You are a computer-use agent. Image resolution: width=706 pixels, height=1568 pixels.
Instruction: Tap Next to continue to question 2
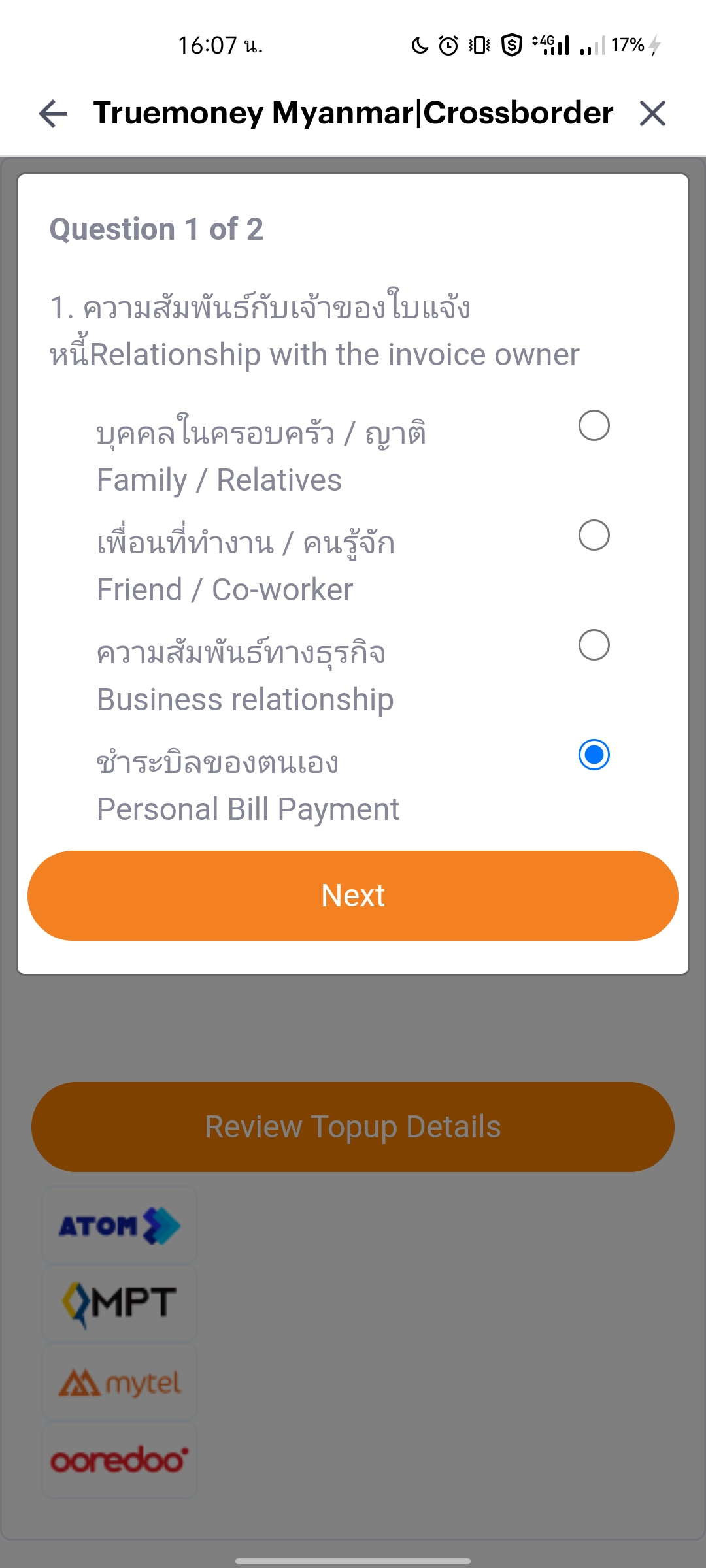(x=353, y=896)
